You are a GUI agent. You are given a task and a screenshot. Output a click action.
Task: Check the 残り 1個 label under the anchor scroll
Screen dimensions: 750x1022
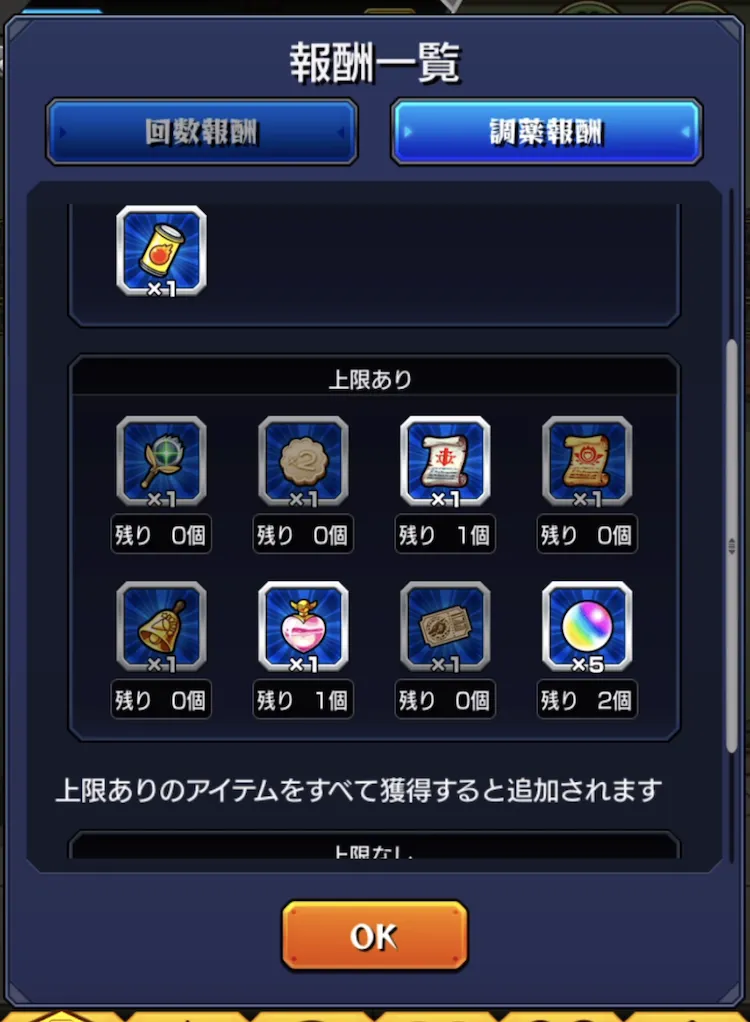click(x=445, y=534)
